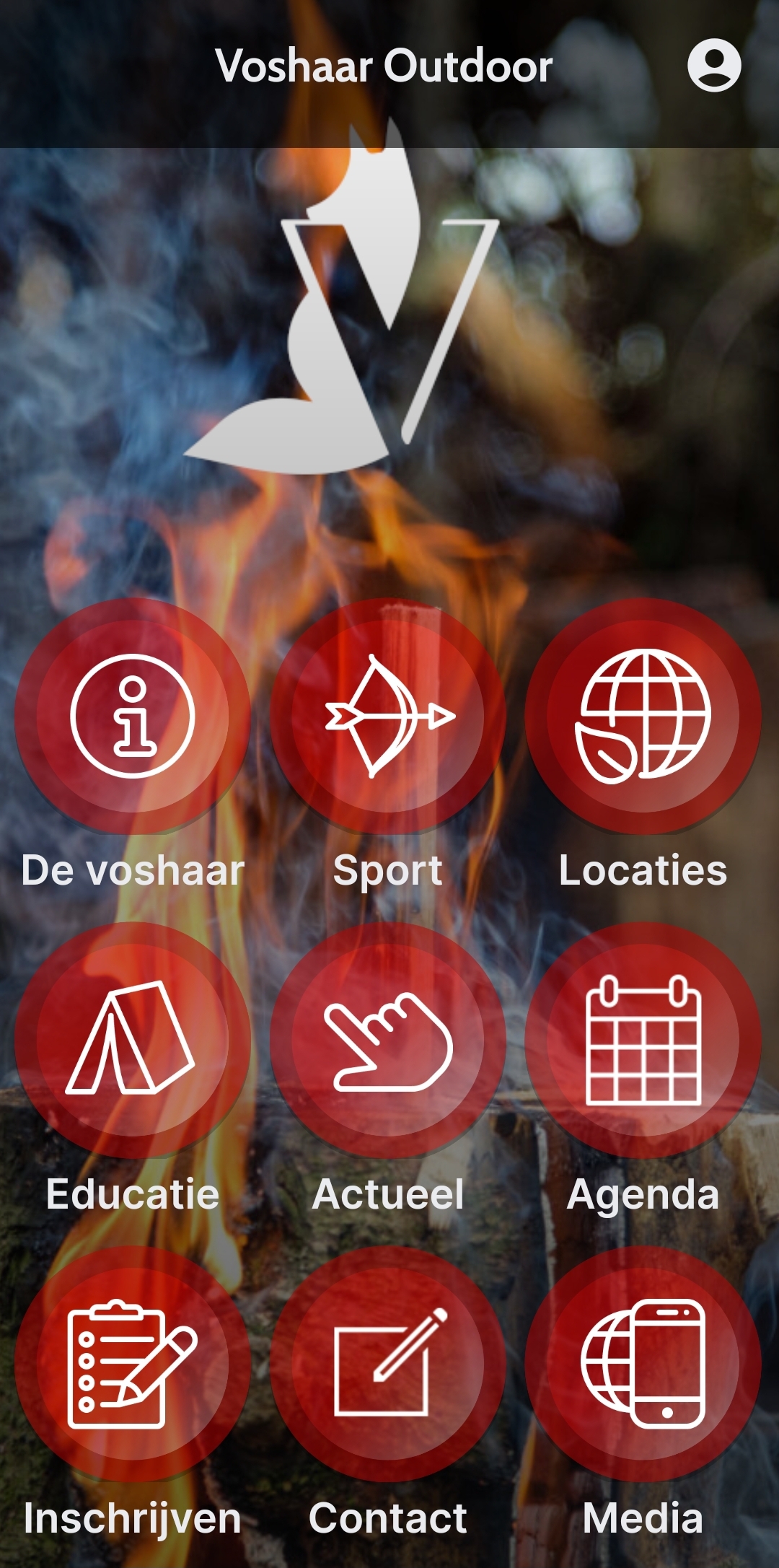
Task: Go to the Contact page
Action: point(388,1364)
